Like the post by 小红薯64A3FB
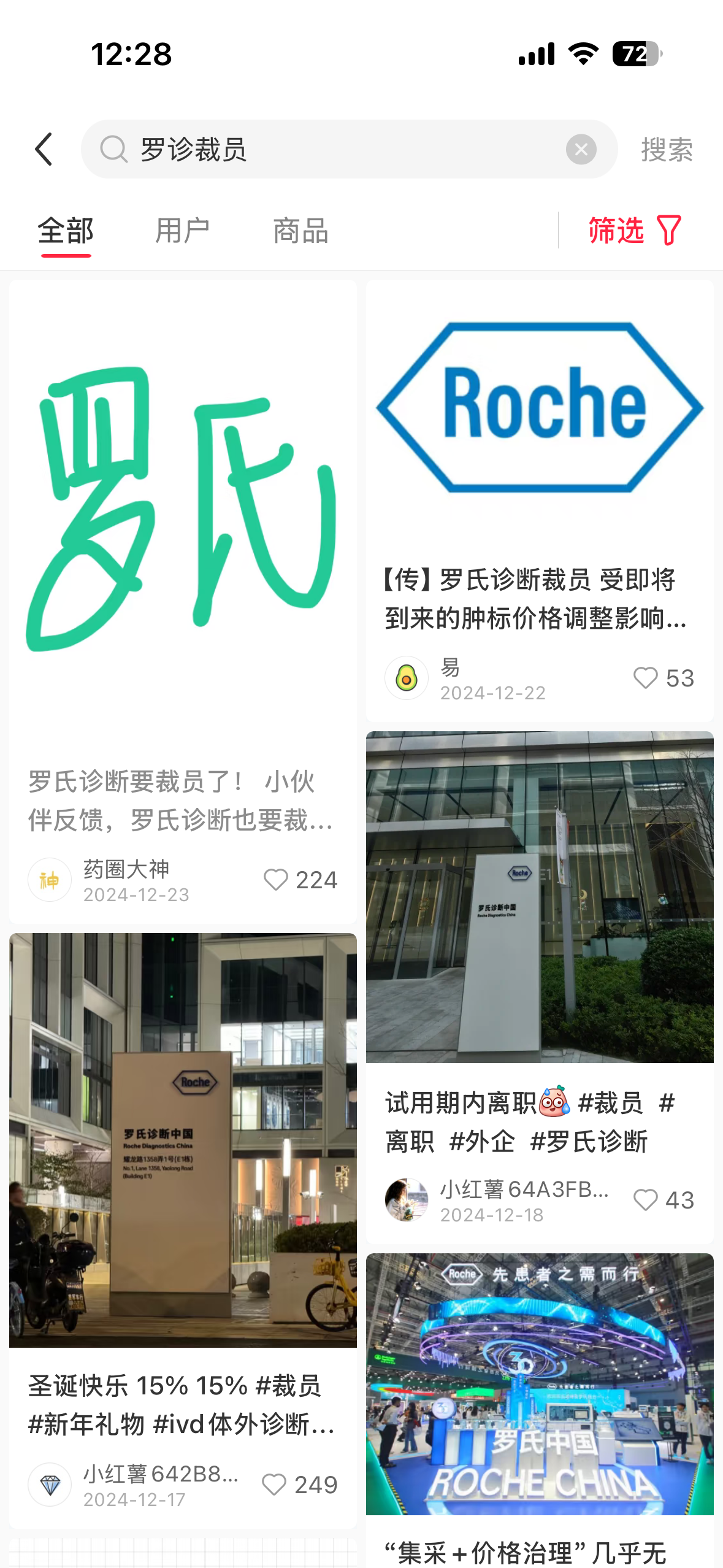The image size is (723, 1568). point(645,1200)
